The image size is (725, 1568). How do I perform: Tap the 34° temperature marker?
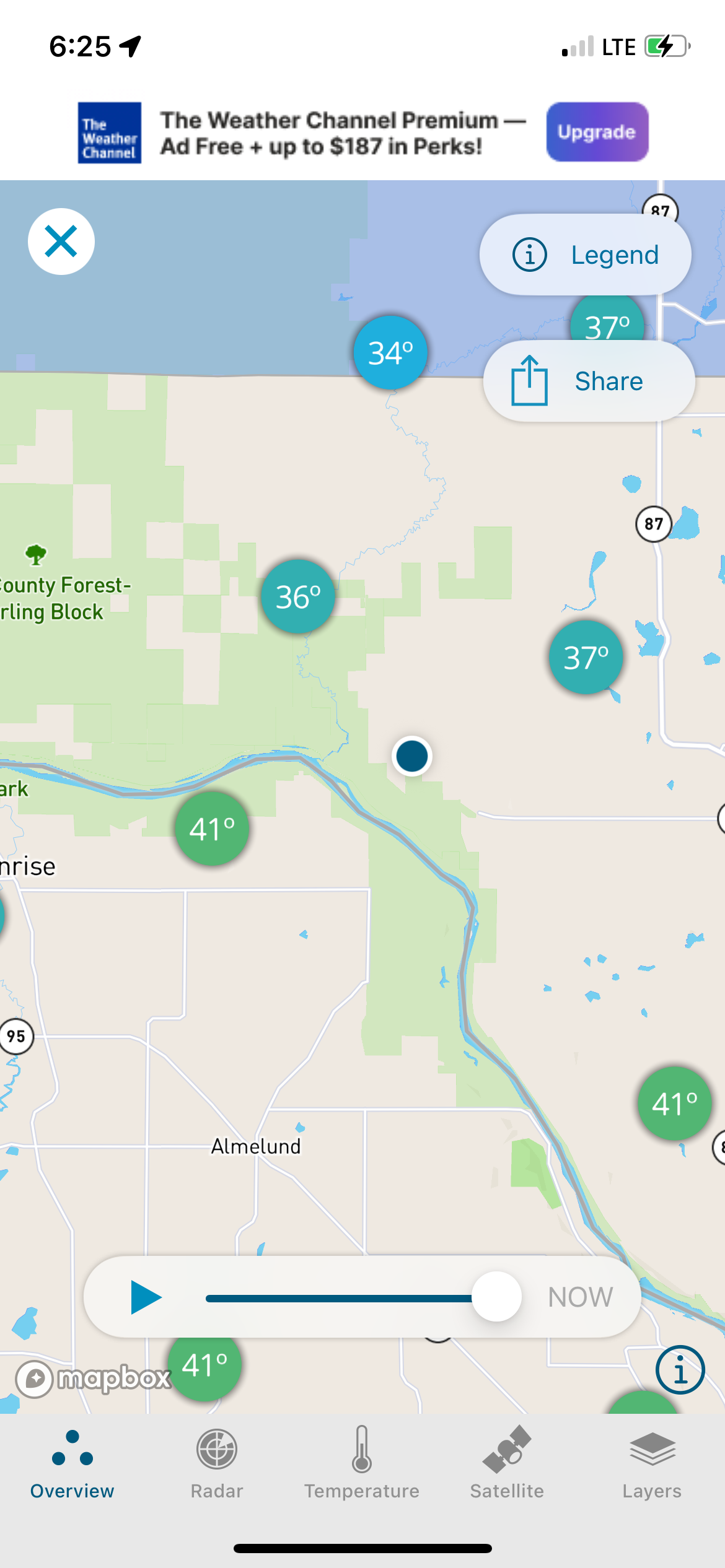coord(390,352)
